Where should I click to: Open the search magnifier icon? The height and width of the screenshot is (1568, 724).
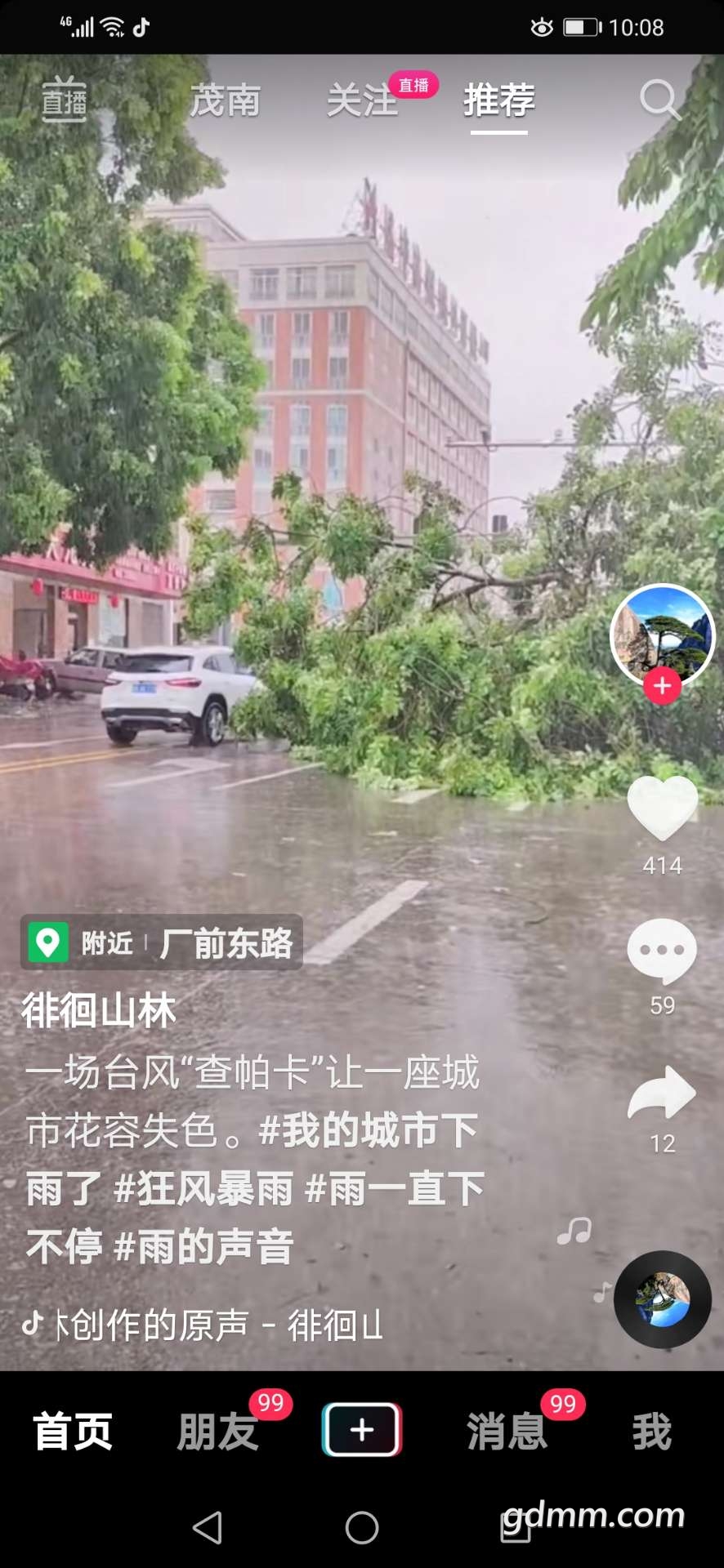click(x=659, y=100)
